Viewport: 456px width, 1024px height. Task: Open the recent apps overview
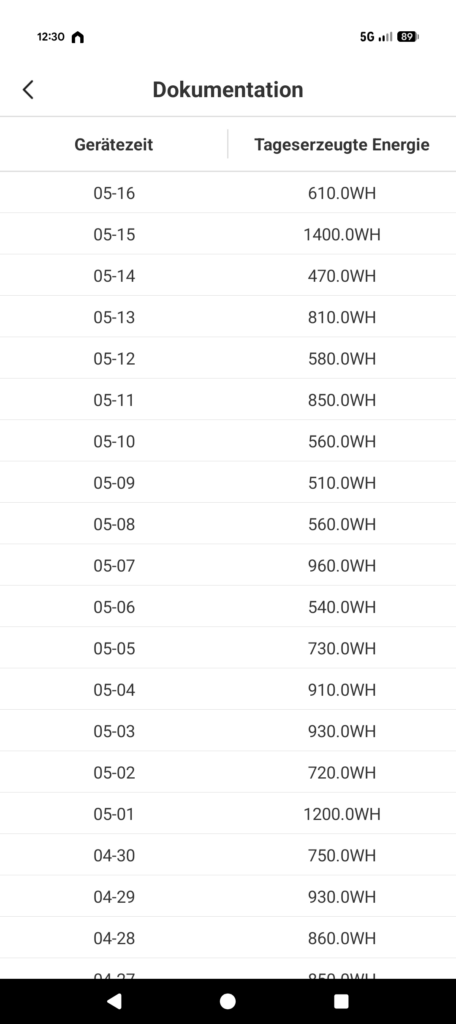tap(341, 1001)
